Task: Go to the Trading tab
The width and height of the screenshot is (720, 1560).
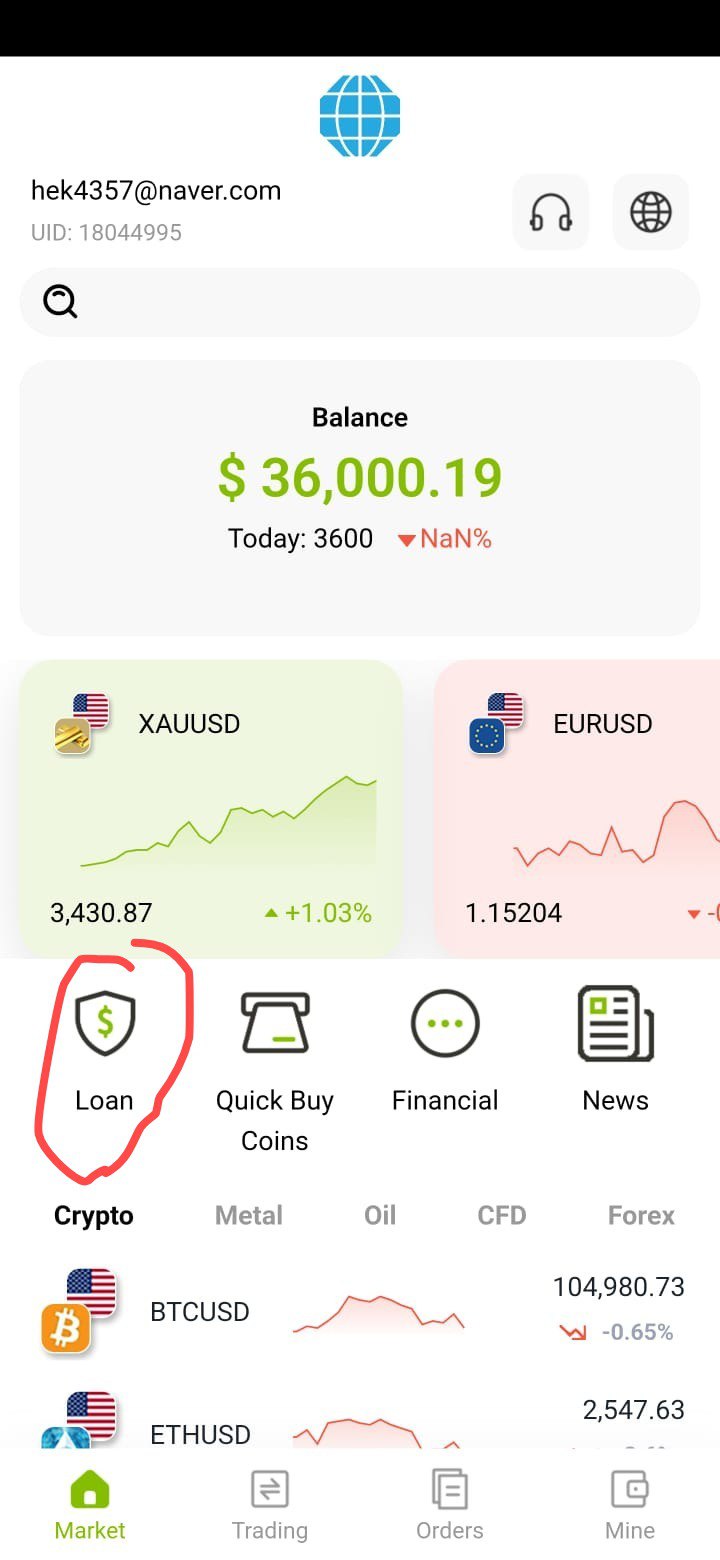Action: click(270, 1505)
